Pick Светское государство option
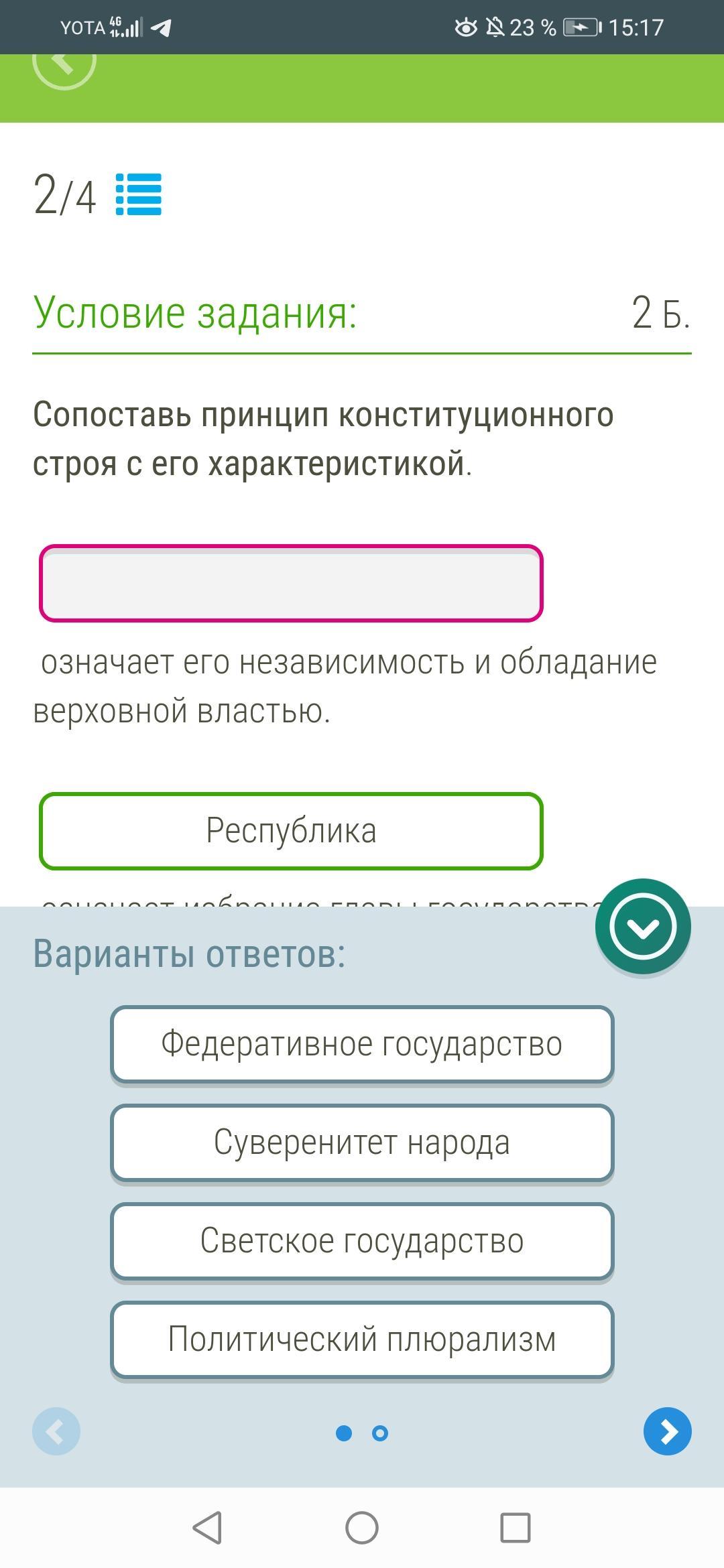This screenshot has width=724, height=1568. [x=362, y=1241]
